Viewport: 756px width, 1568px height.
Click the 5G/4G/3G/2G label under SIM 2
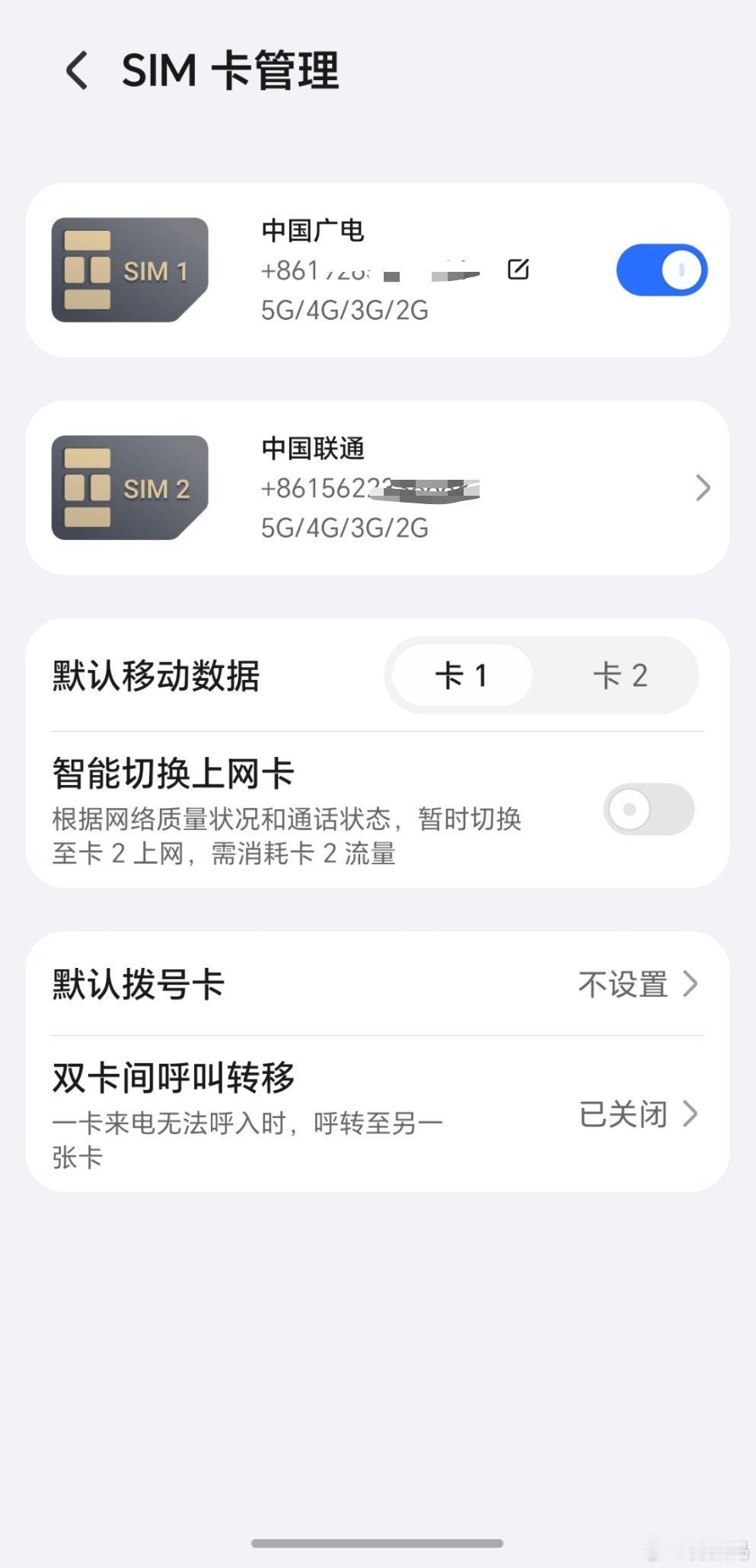tap(344, 528)
